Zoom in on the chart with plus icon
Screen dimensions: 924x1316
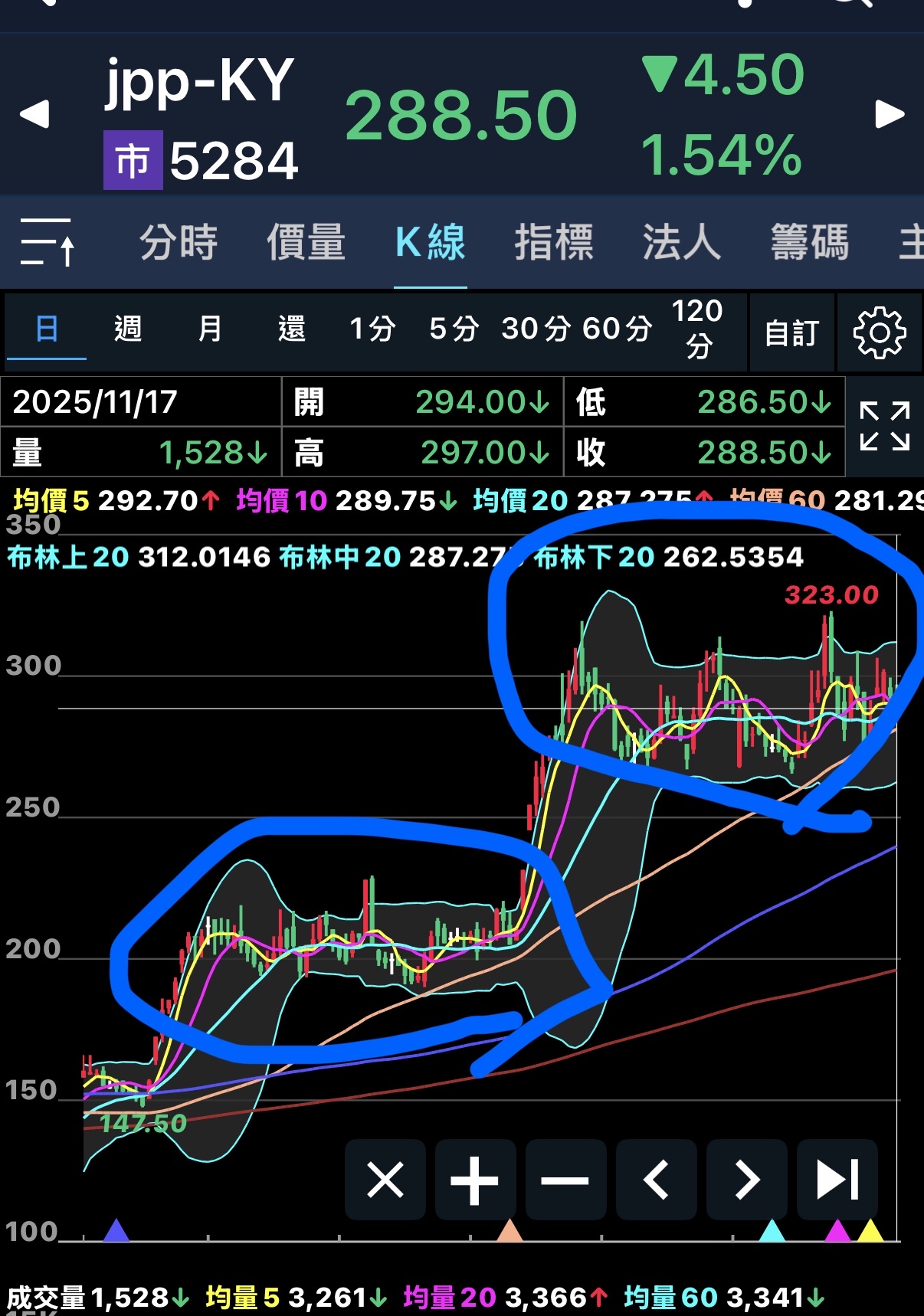(474, 1179)
